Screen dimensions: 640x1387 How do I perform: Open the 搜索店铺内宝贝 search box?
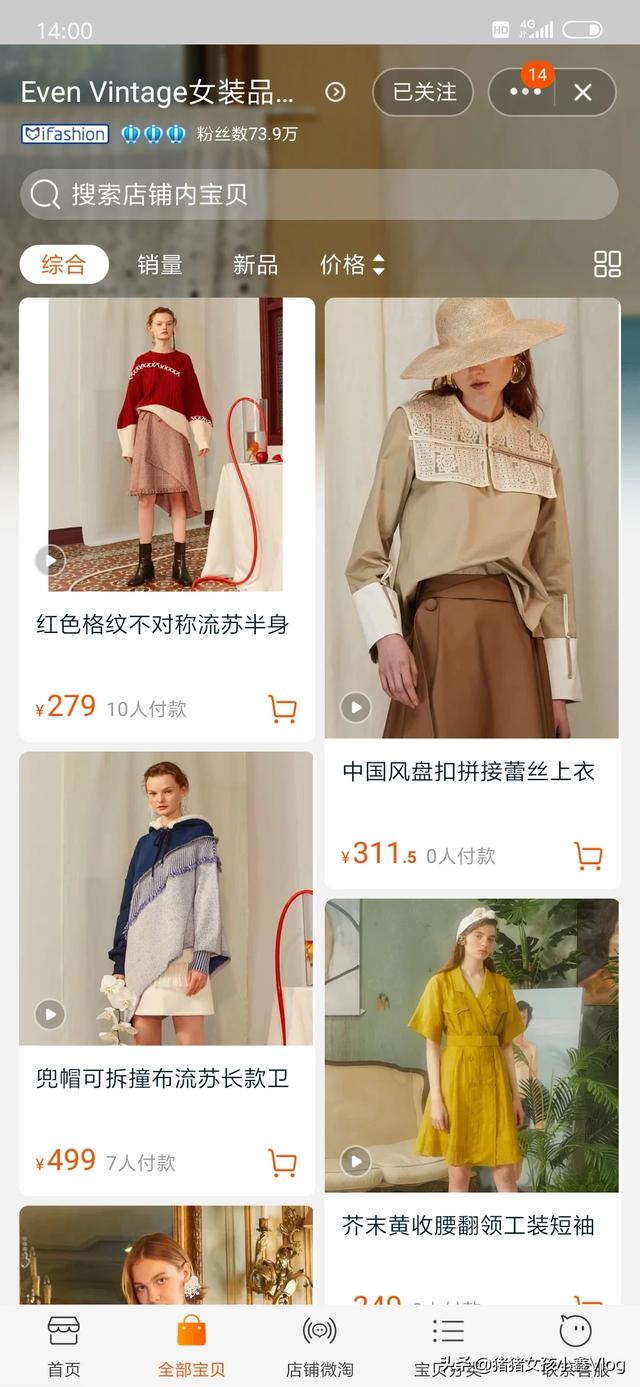(318, 194)
